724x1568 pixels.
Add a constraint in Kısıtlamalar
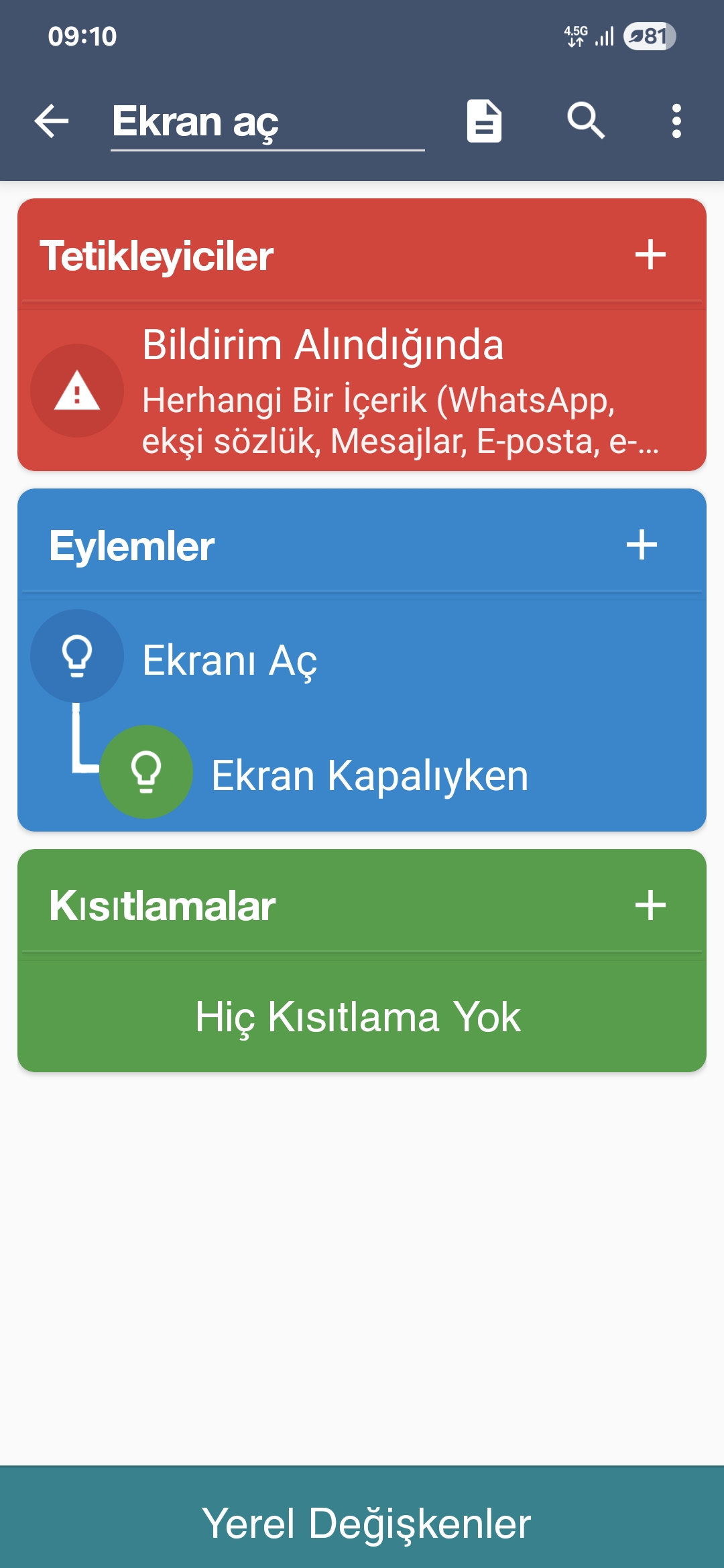point(650,905)
